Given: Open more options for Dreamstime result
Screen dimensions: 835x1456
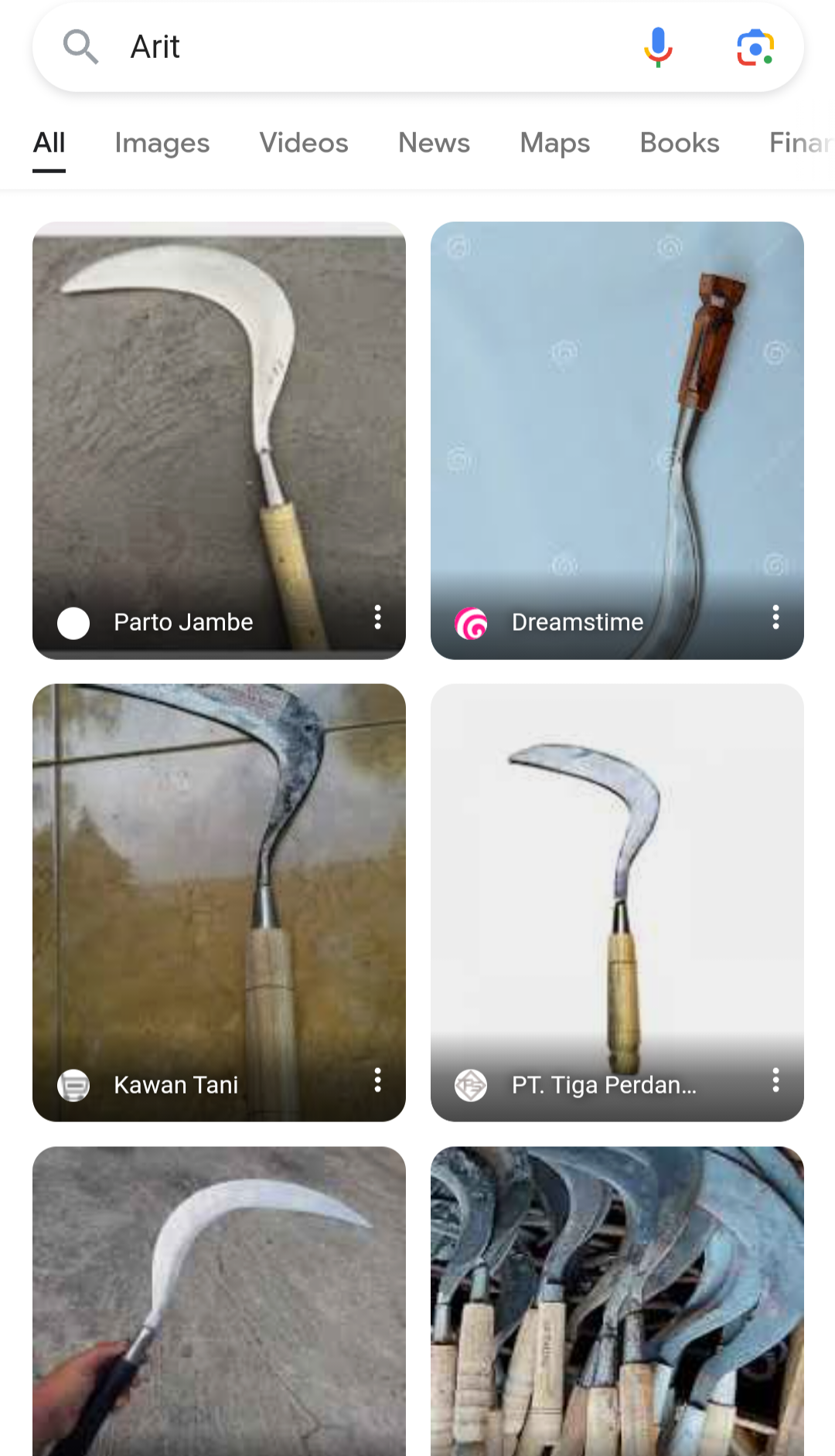Looking at the screenshot, I should 775,617.
